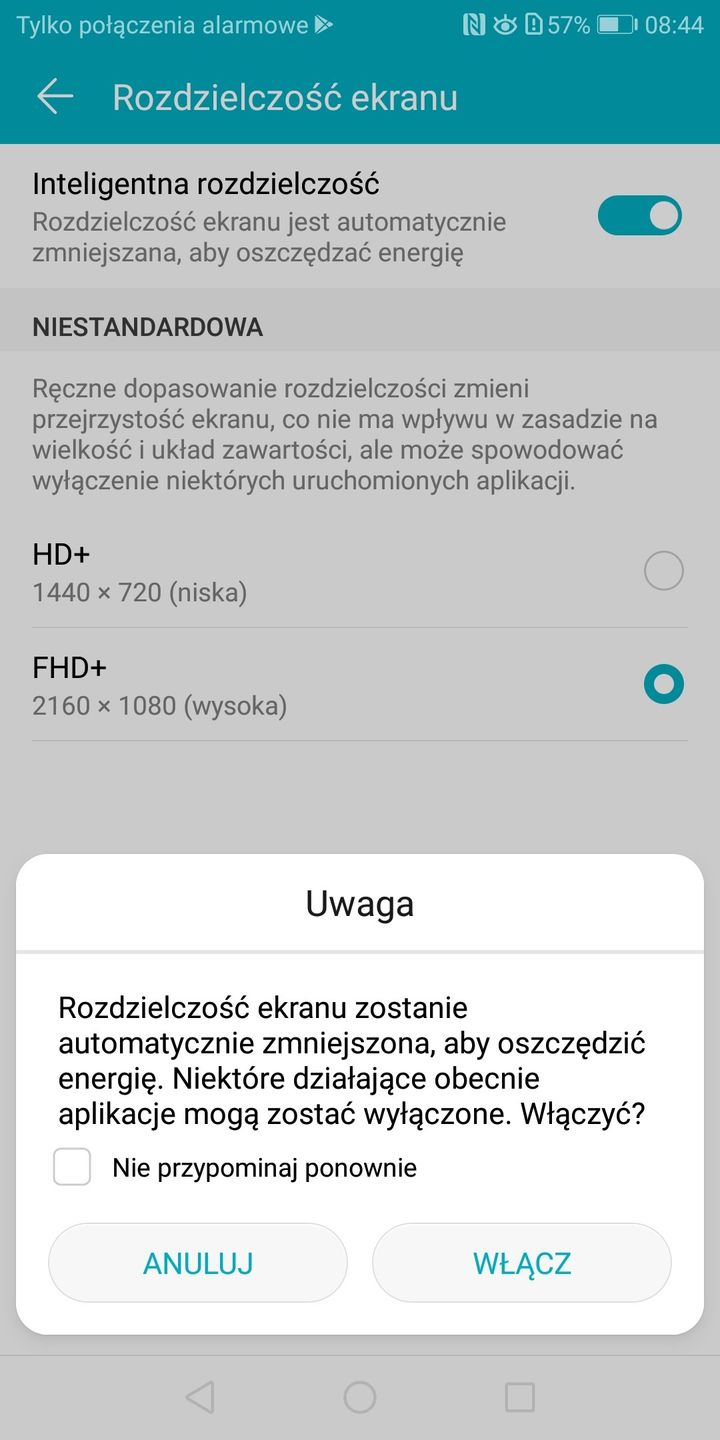Check 'Nie przypominaj ponownie'
This screenshot has width=720, height=1440.
pos(71,1166)
